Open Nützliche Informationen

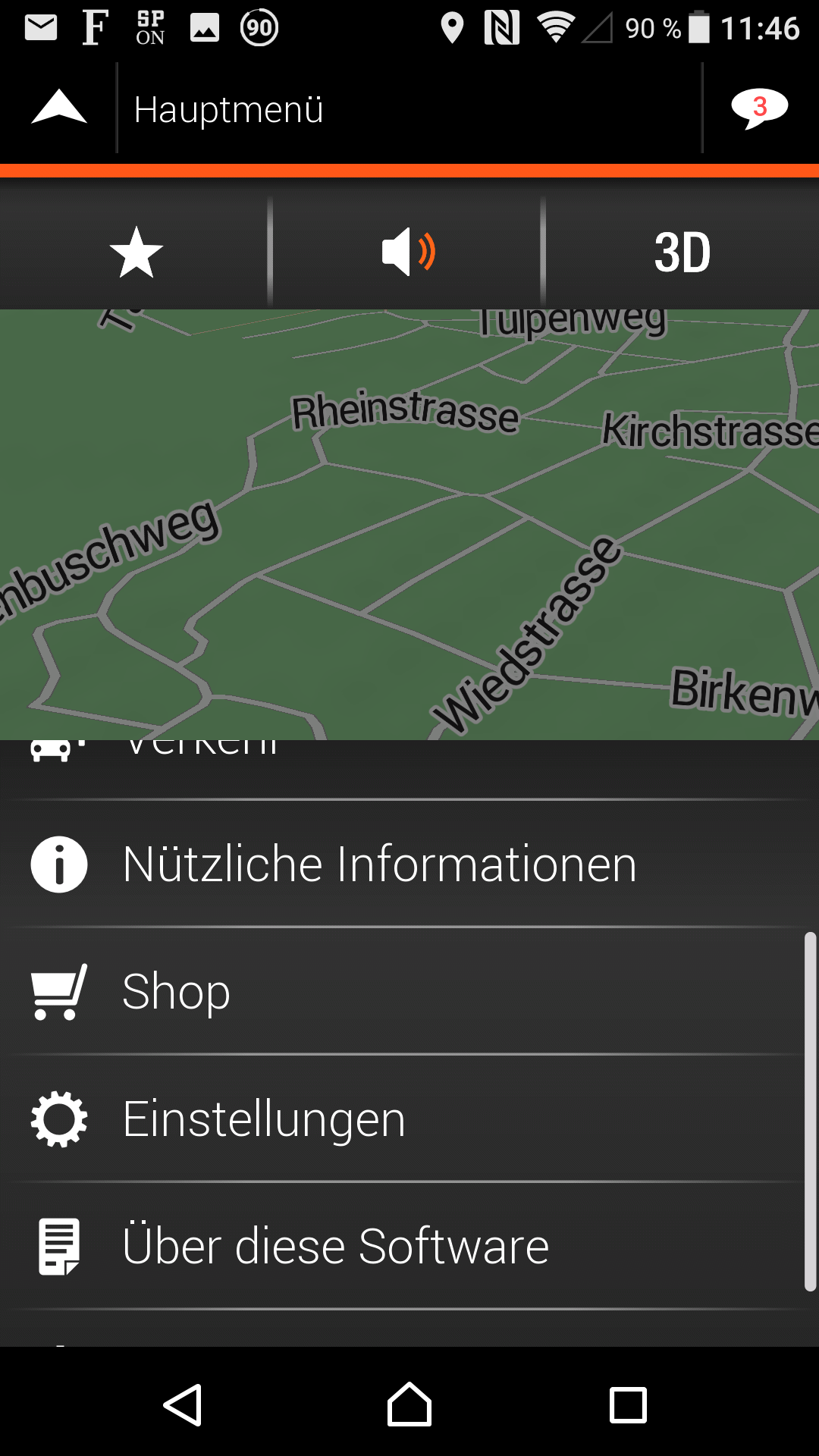(x=379, y=864)
